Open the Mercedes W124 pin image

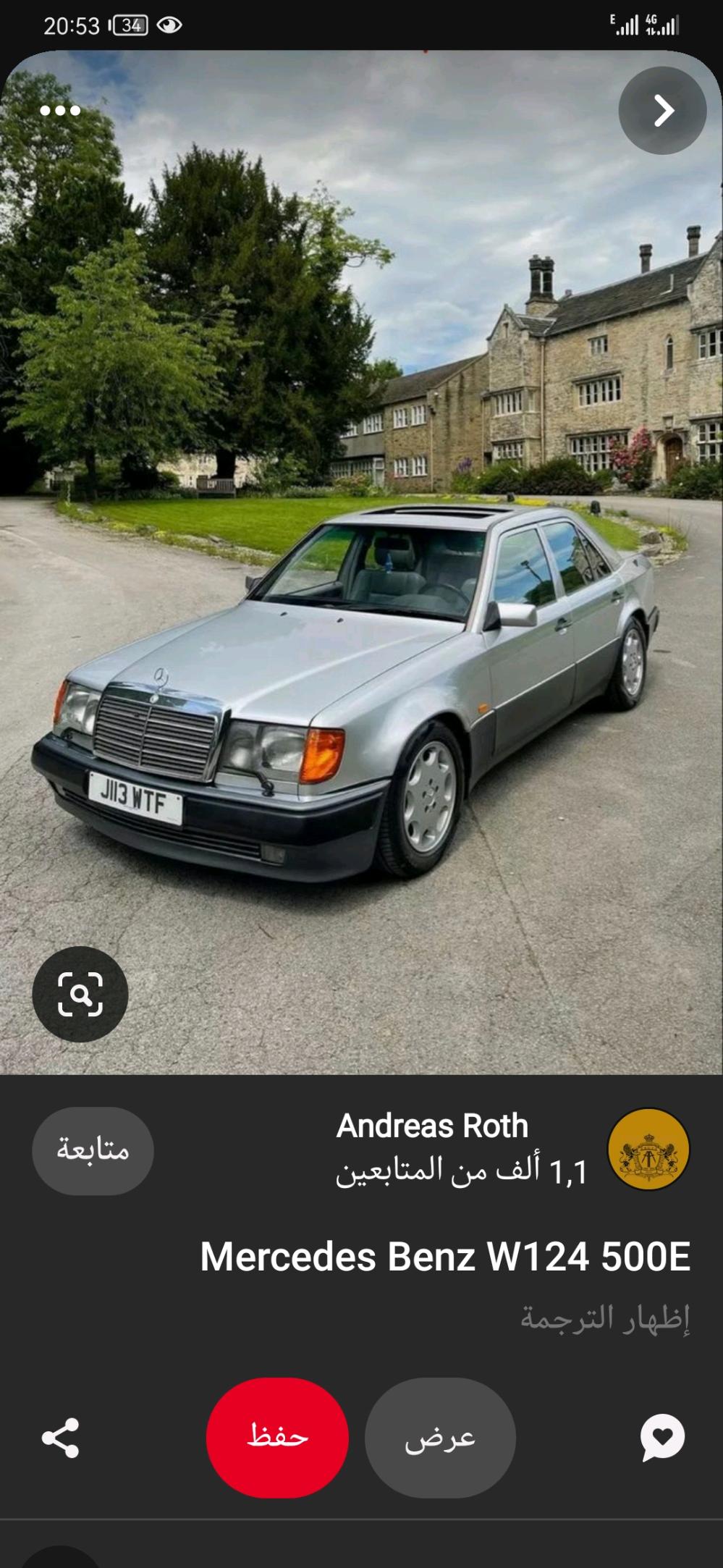tap(361, 562)
